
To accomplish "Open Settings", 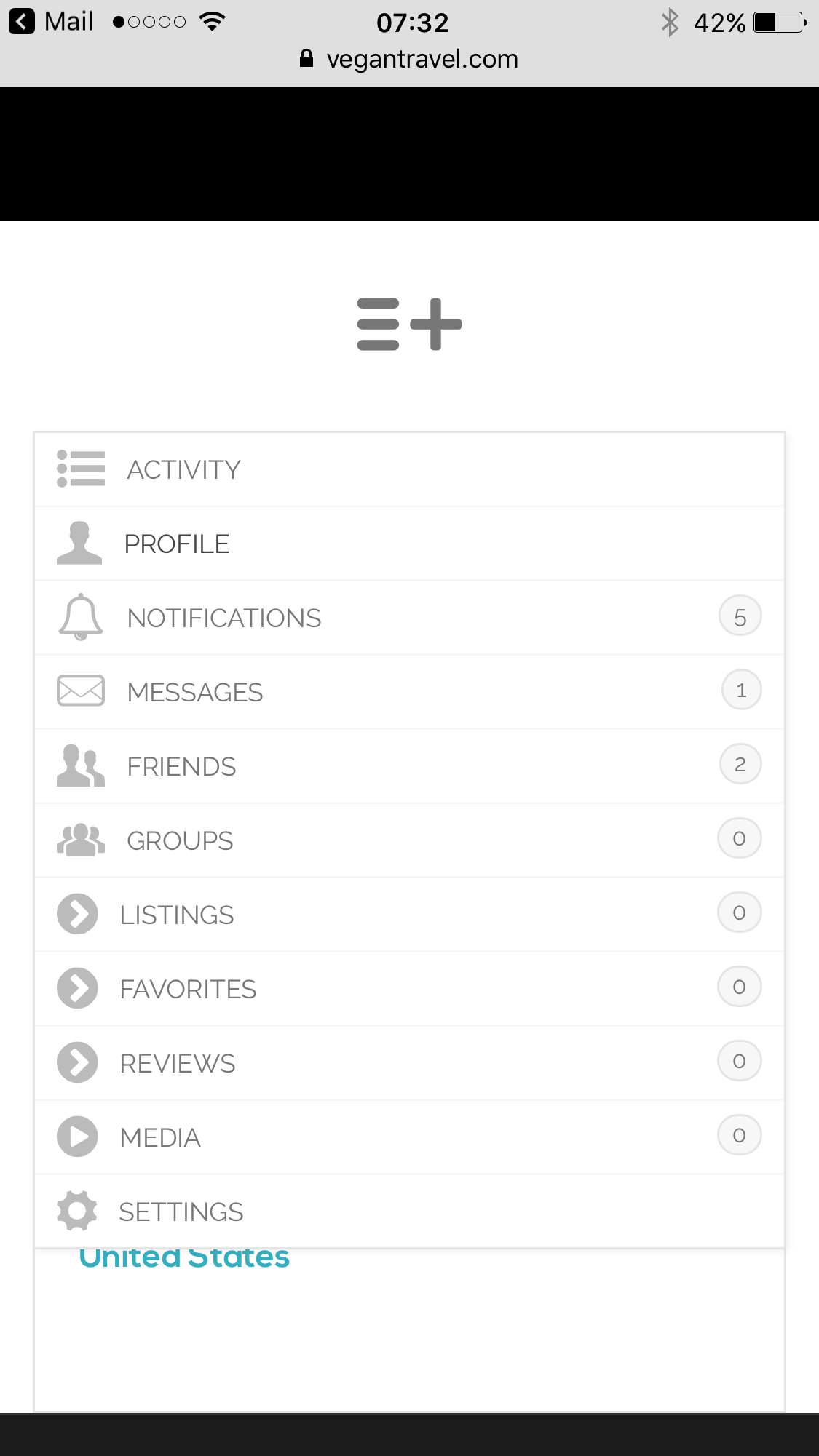I will pos(409,1212).
